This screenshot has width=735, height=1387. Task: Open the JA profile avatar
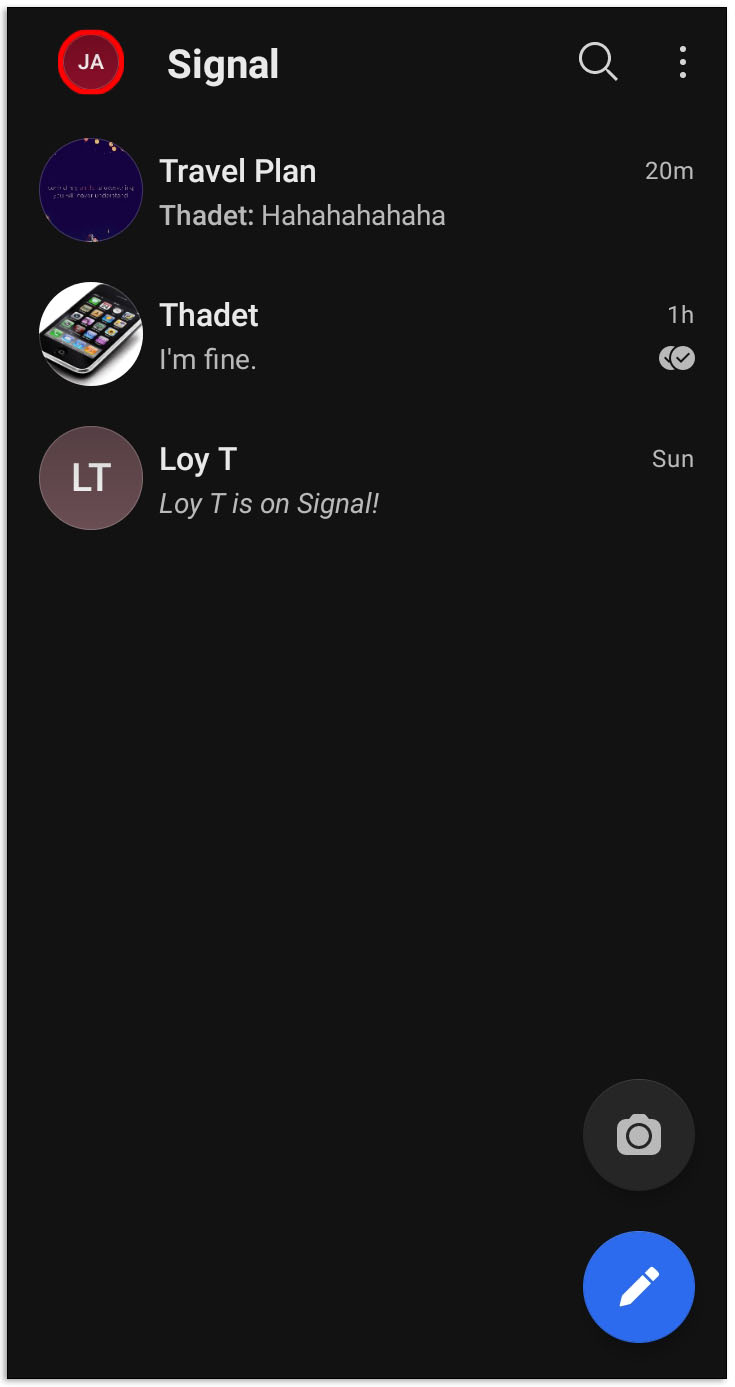pos(90,63)
